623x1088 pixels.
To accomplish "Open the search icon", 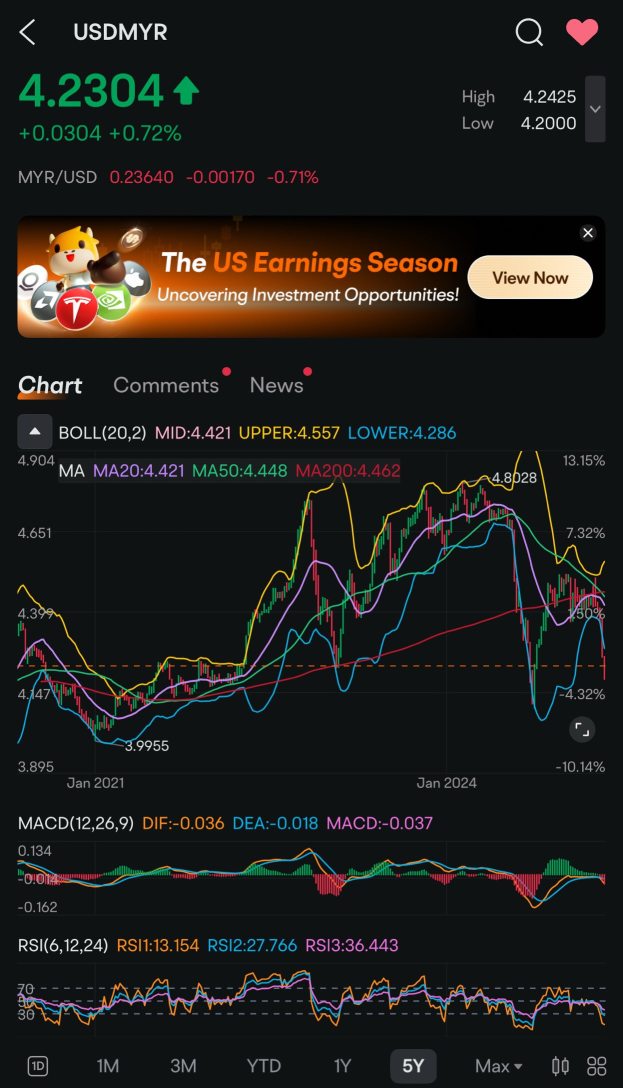I will tap(529, 33).
